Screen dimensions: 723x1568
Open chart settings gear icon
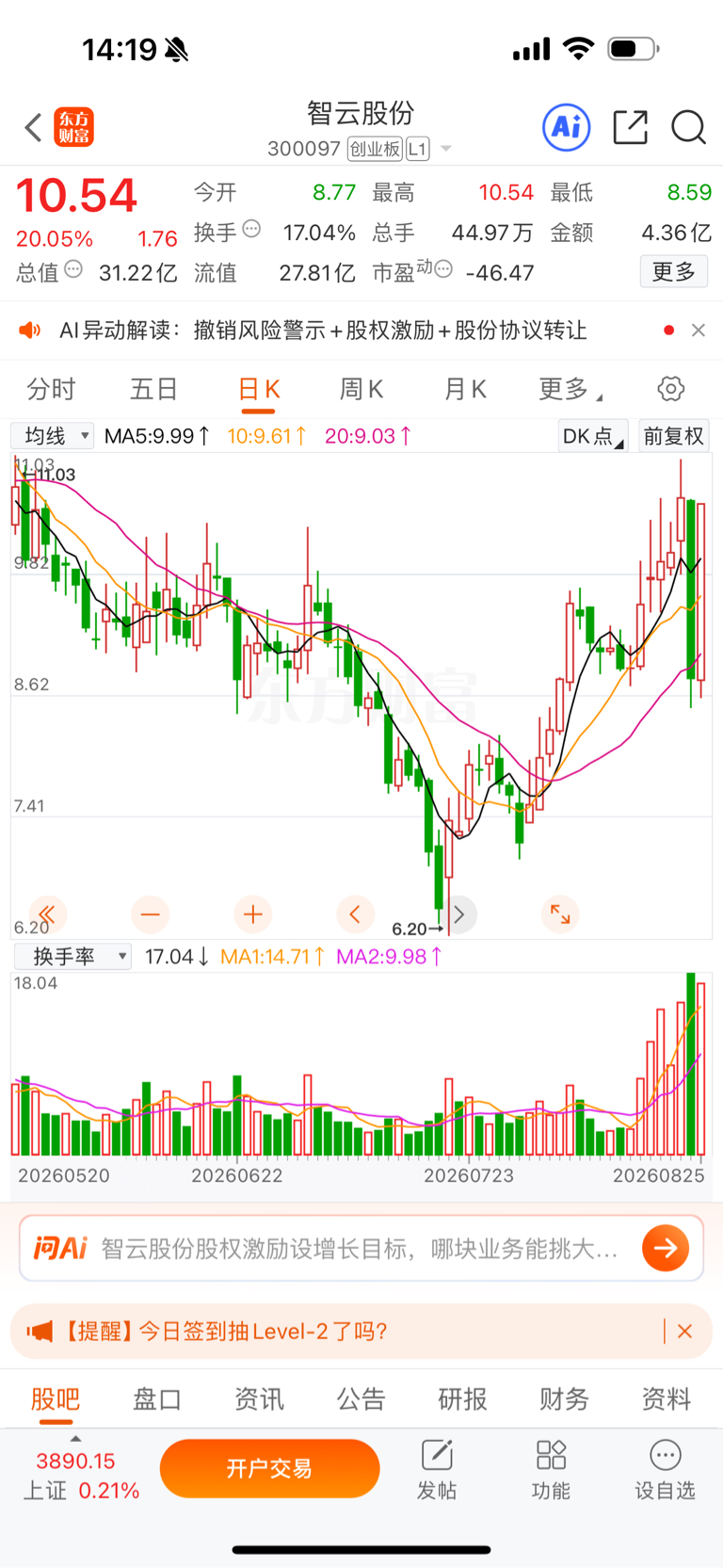click(670, 389)
